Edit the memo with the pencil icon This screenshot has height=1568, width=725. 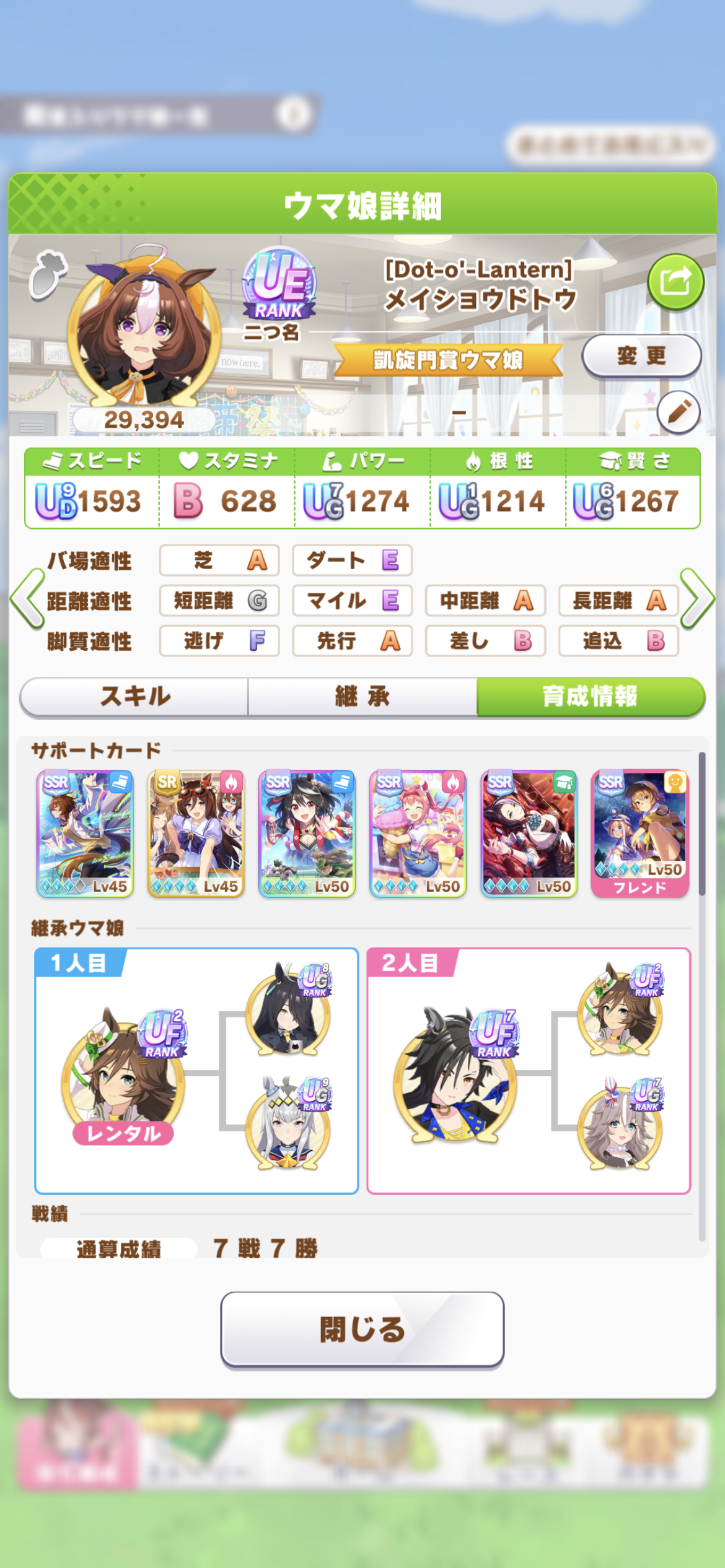pos(679,412)
